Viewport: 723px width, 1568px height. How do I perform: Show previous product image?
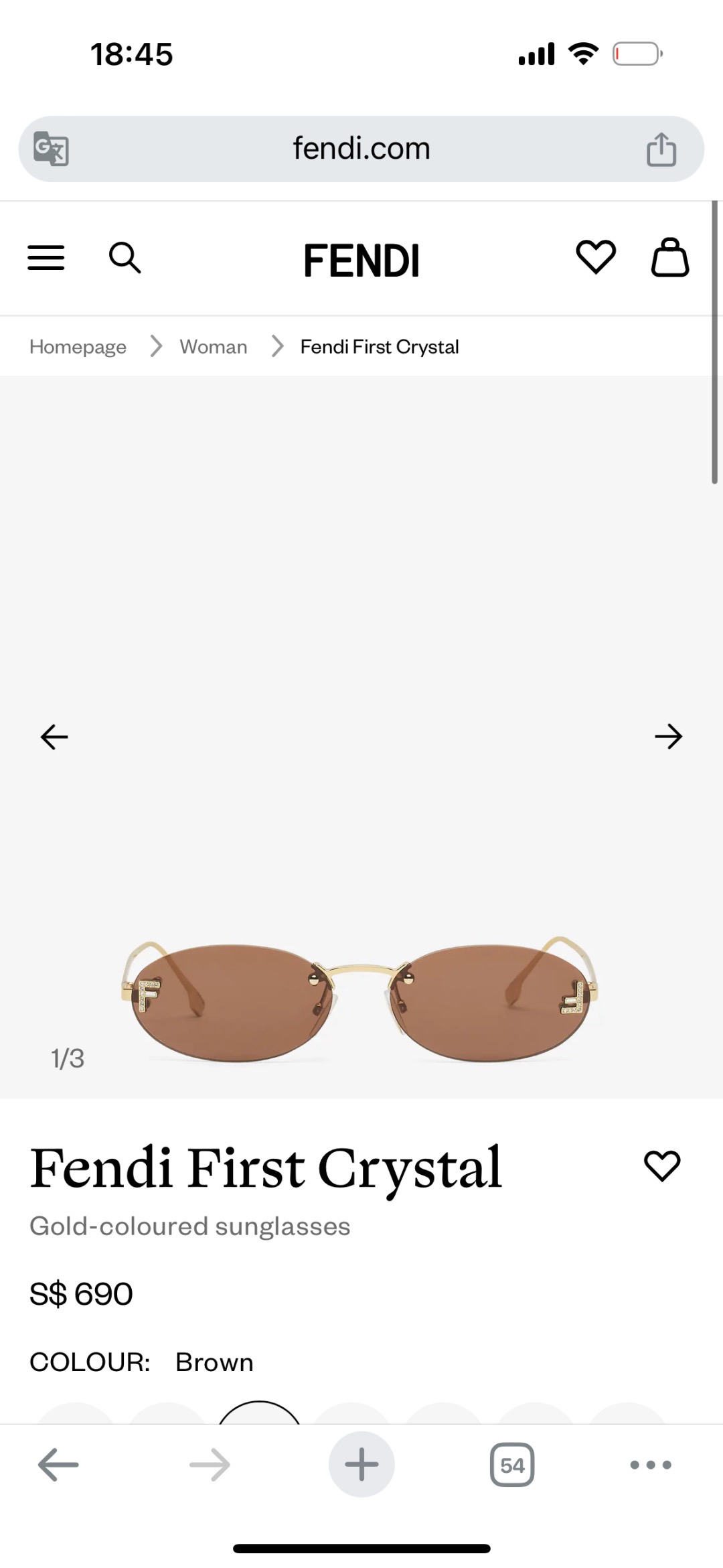coord(54,737)
